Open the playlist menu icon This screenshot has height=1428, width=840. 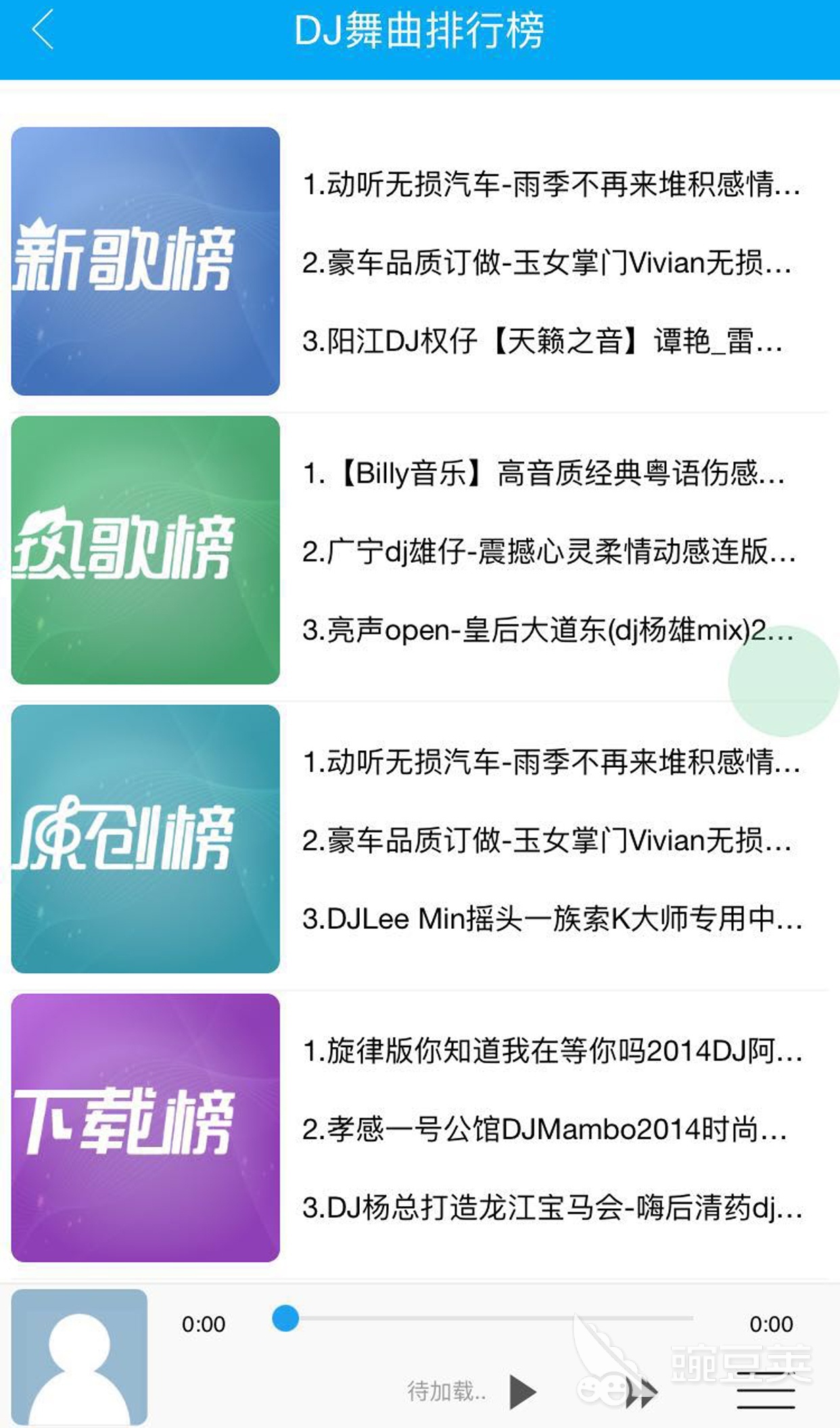click(766, 1391)
